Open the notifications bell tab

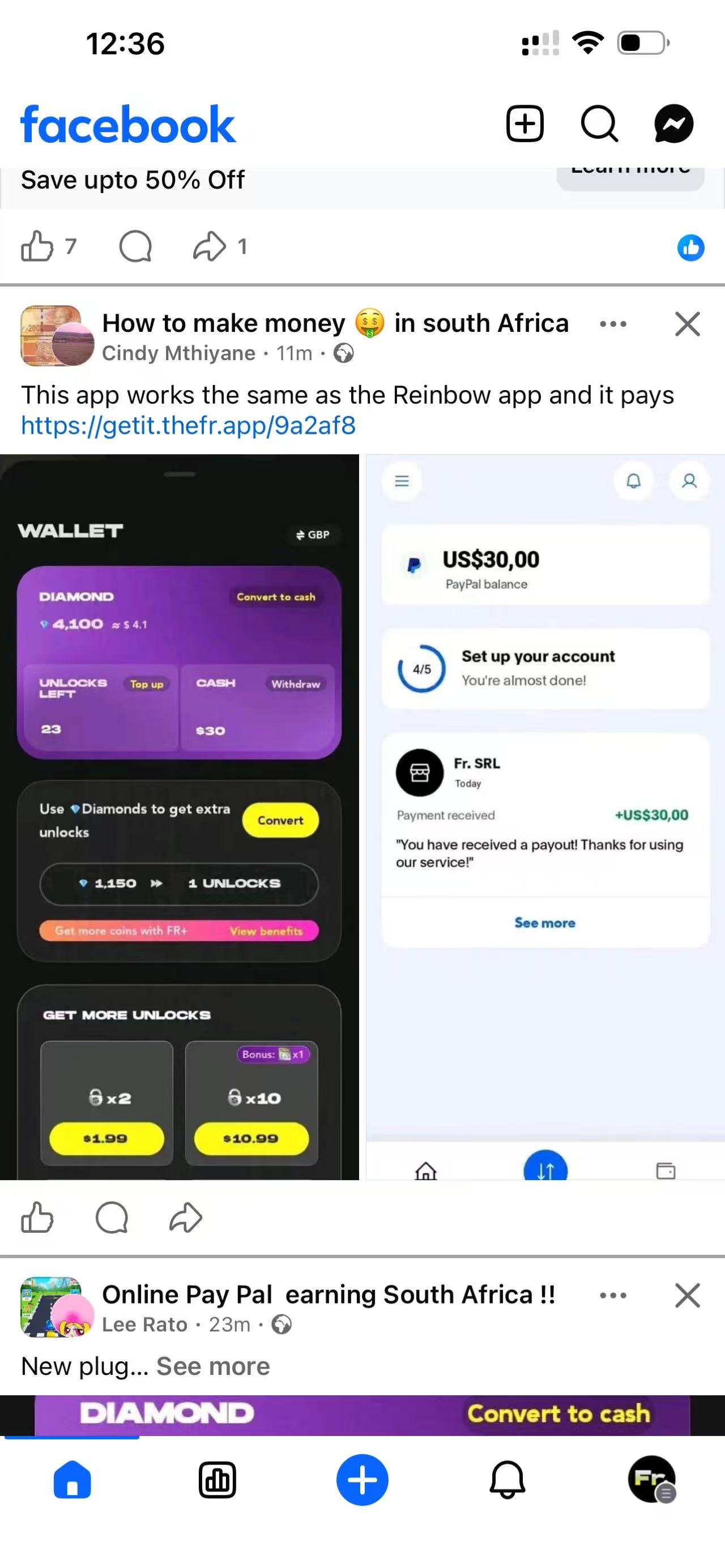point(507,1480)
